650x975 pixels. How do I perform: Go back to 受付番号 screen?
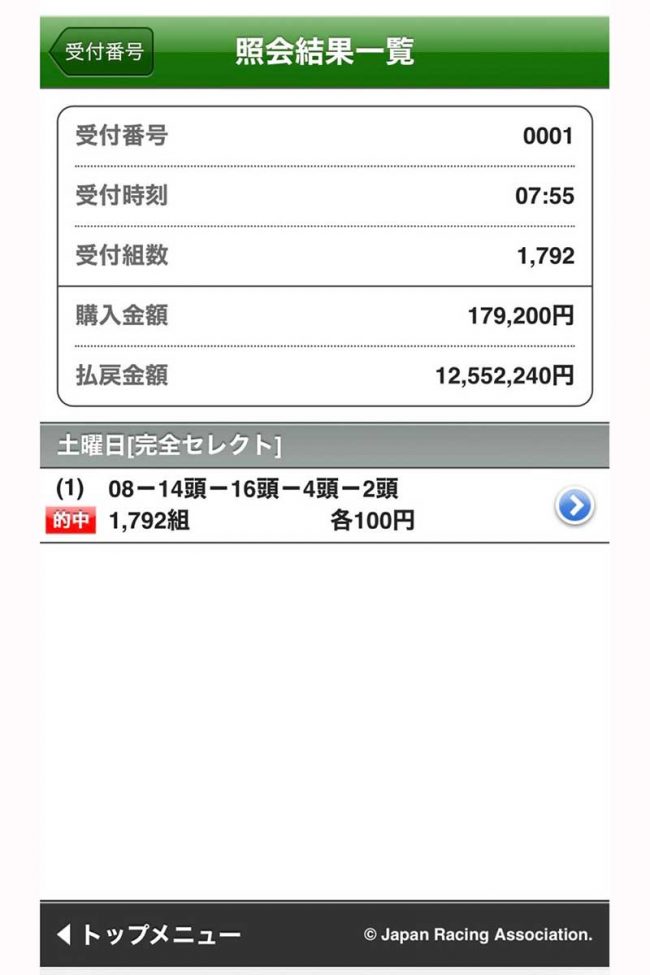102,52
